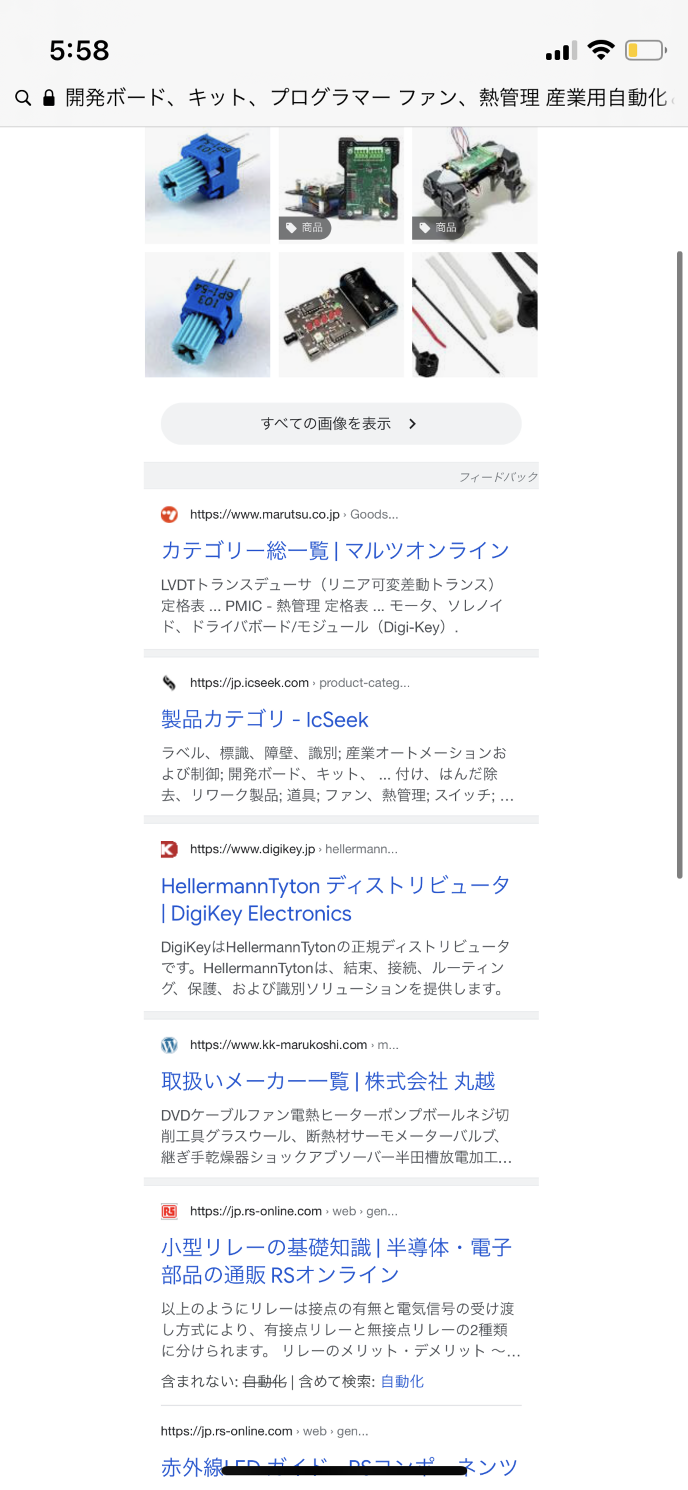Viewport: 688px width, 1490px height.
Task: Open the upper blue potentiometer image
Action: (207, 185)
